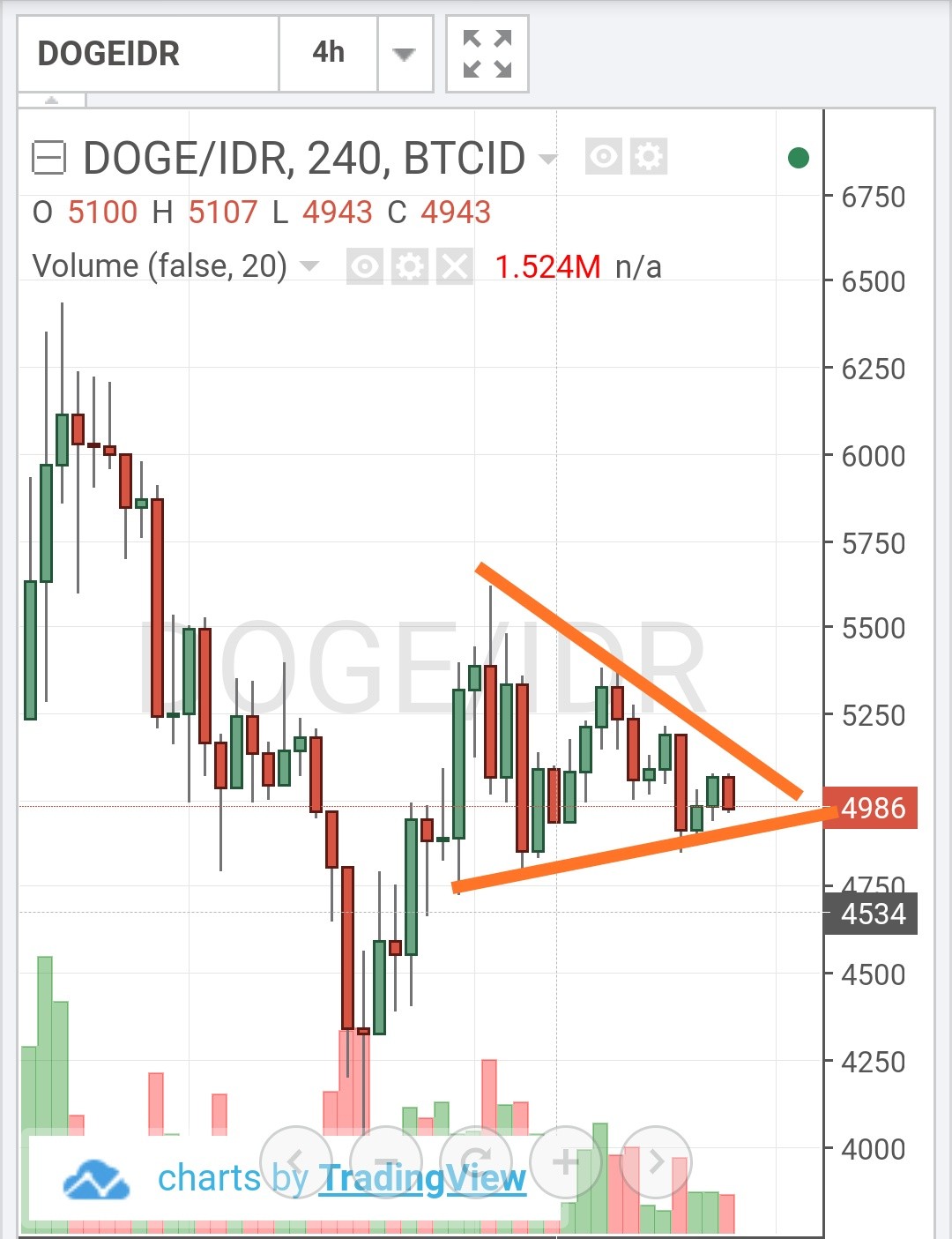Viewport: 952px width, 1239px height.
Task: Zoom out the chart with minus button
Action: tap(386, 1162)
